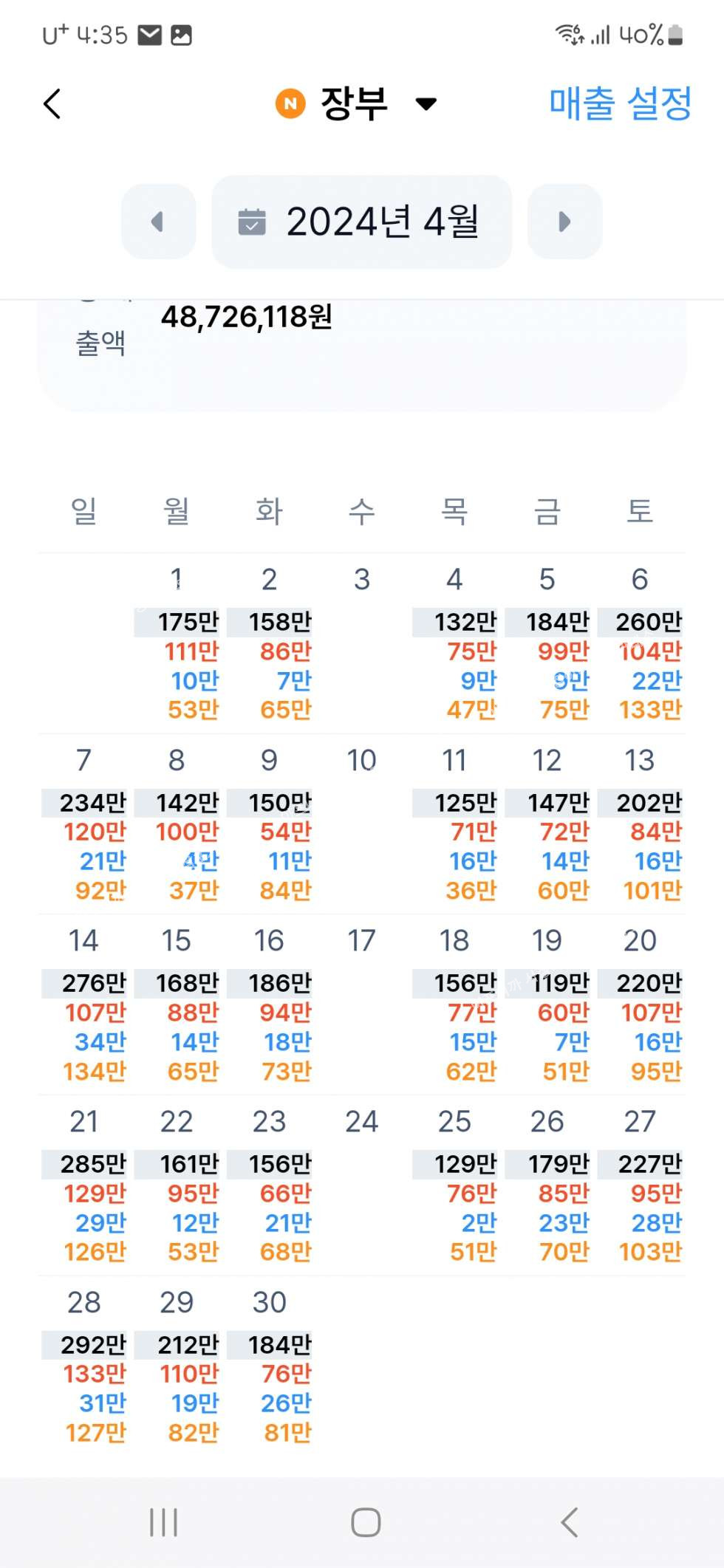724x1568 pixels.
Task: Tap the system home button
Action: 366,1522
